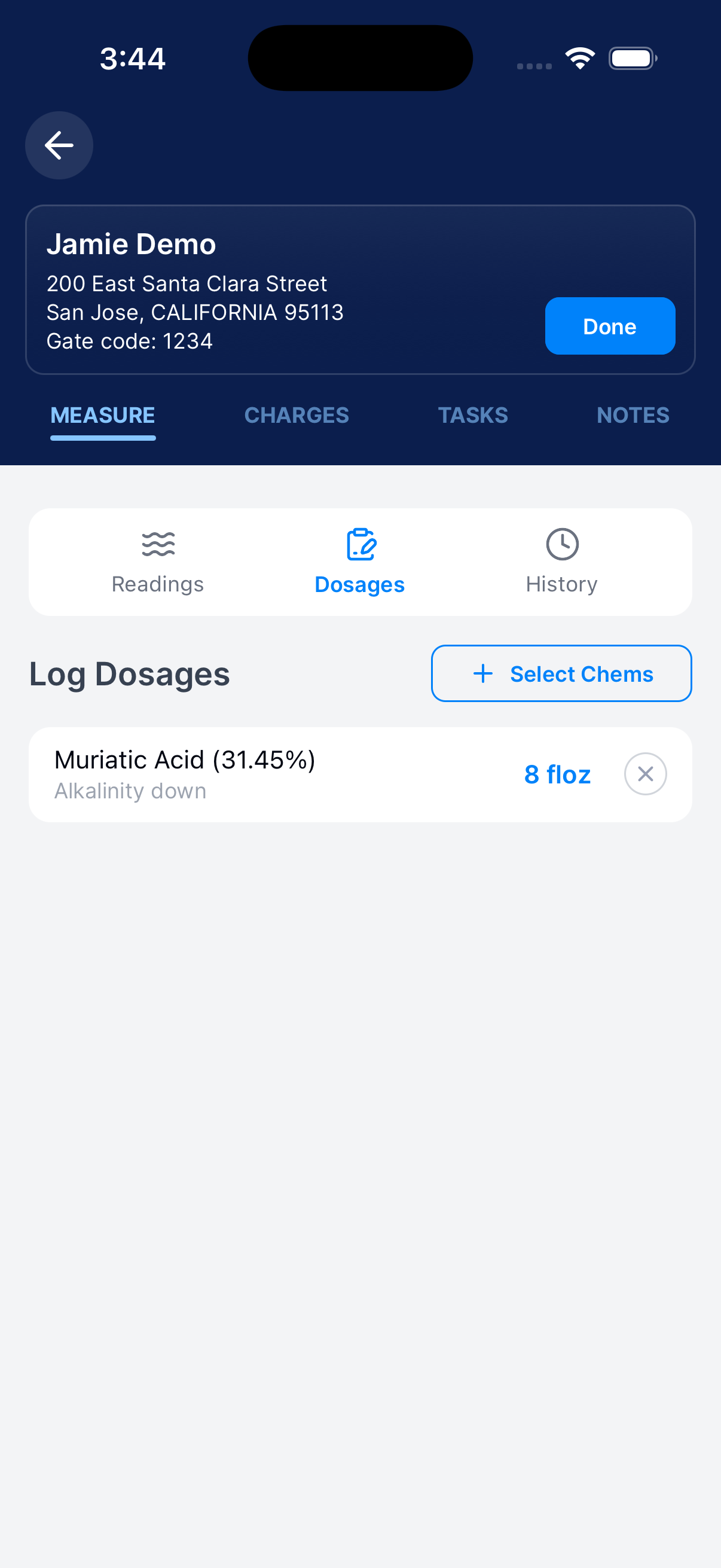
Task: Select the Dosages section
Action: (x=360, y=562)
